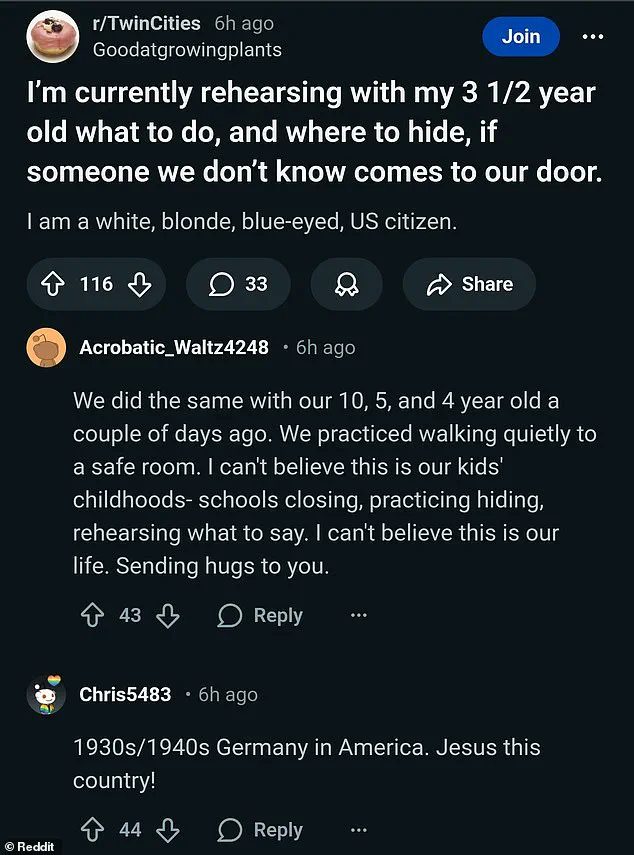Reply to Acrobatic_Waltz4248's comment
Screen dimensions: 634x855
click(x=260, y=616)
